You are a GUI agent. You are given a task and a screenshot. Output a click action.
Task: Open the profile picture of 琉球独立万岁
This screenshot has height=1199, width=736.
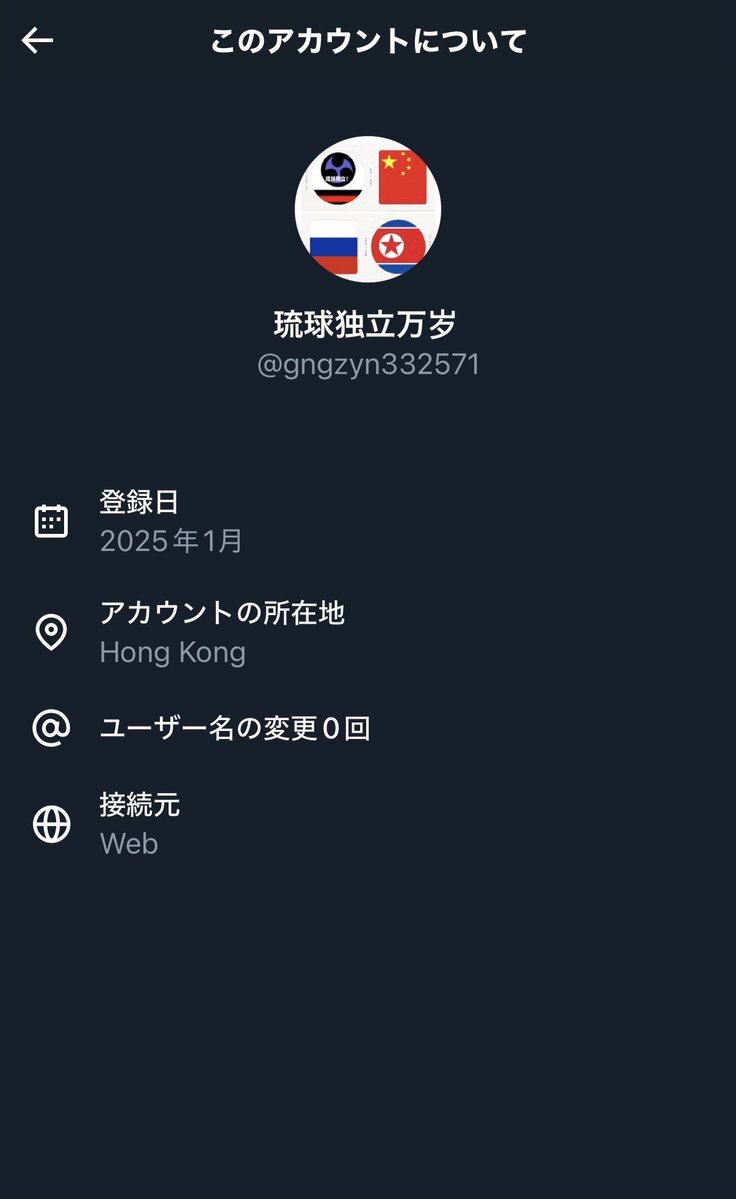point(368,209)
